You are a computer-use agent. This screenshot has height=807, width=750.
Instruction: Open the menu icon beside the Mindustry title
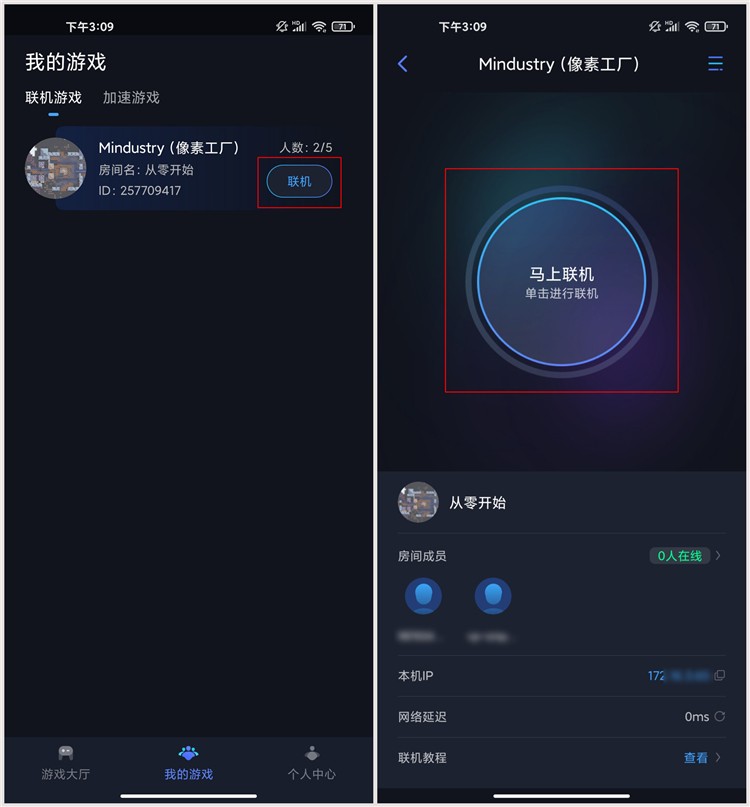point(715,64)
